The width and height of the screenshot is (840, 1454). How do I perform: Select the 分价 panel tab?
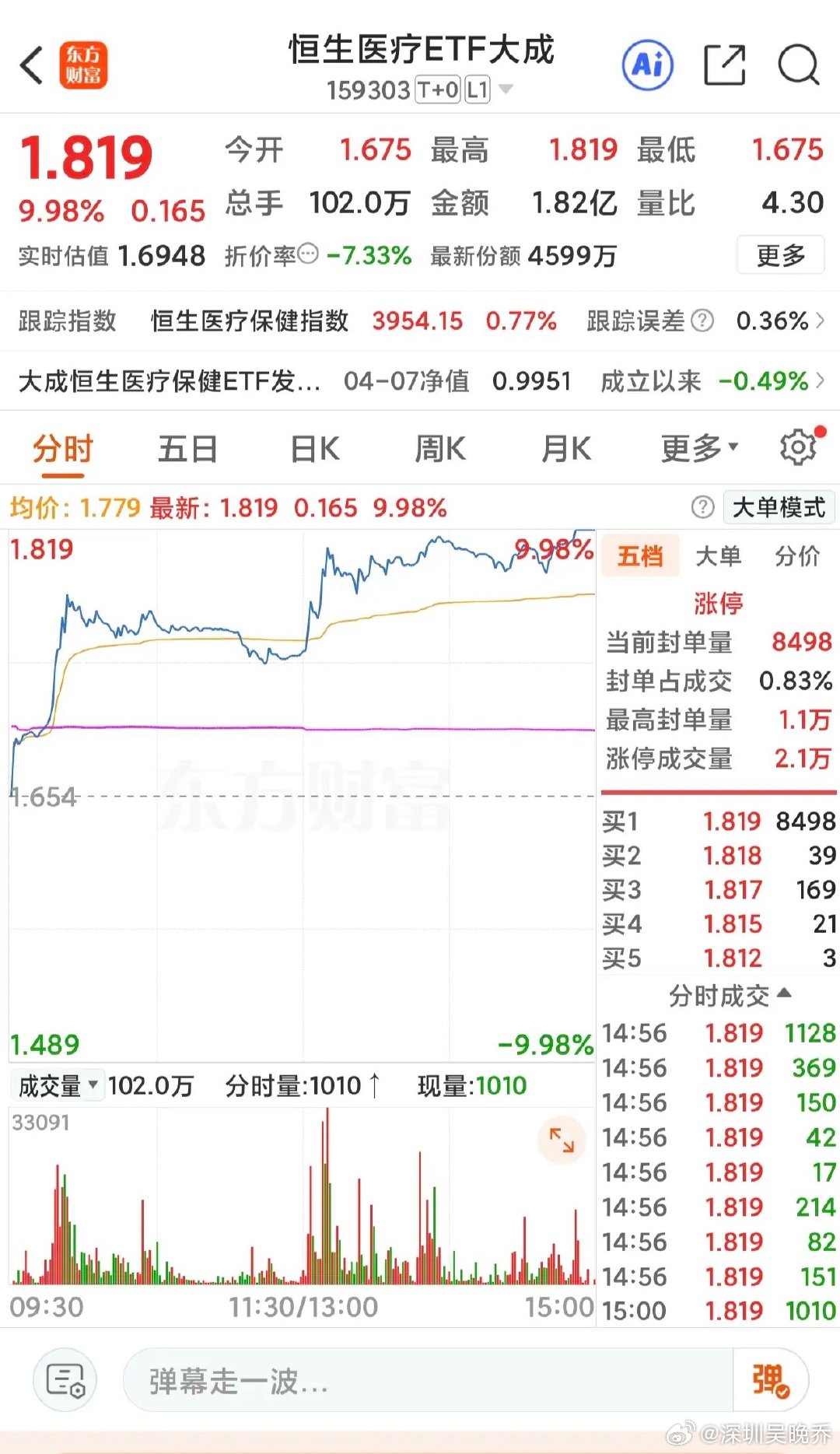(798, 555)
